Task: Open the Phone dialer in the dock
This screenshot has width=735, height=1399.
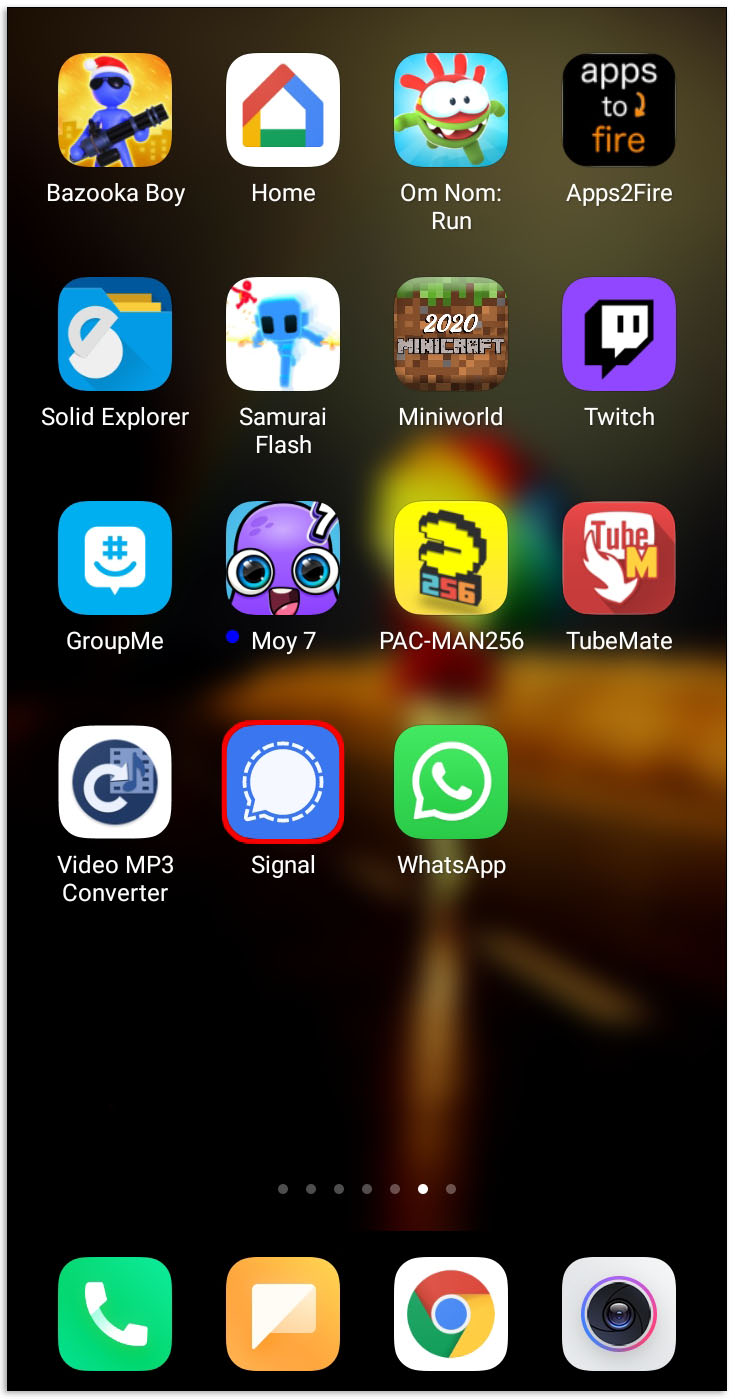Action: 115,1313
